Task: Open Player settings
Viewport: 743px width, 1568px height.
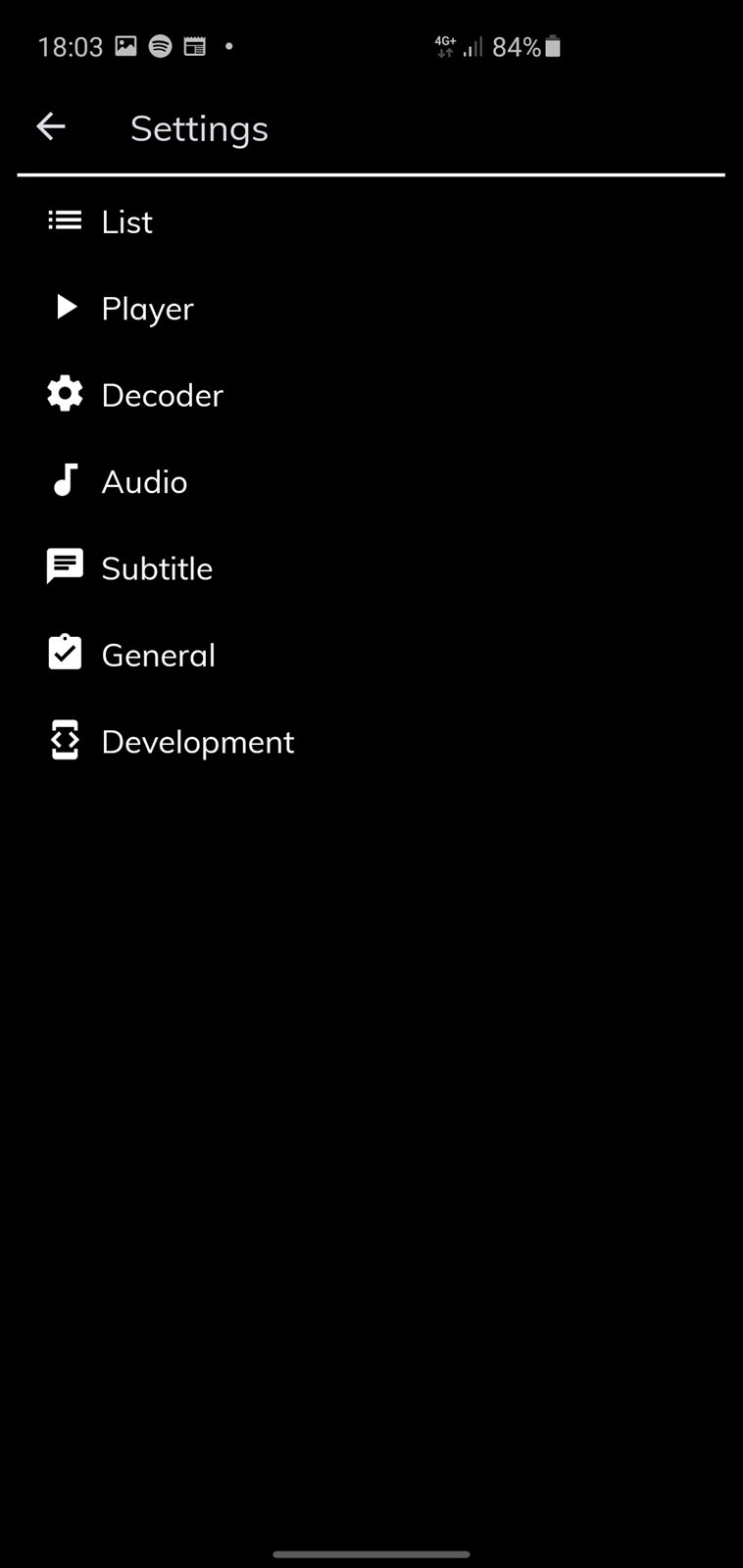Action: tap(371, 308)
